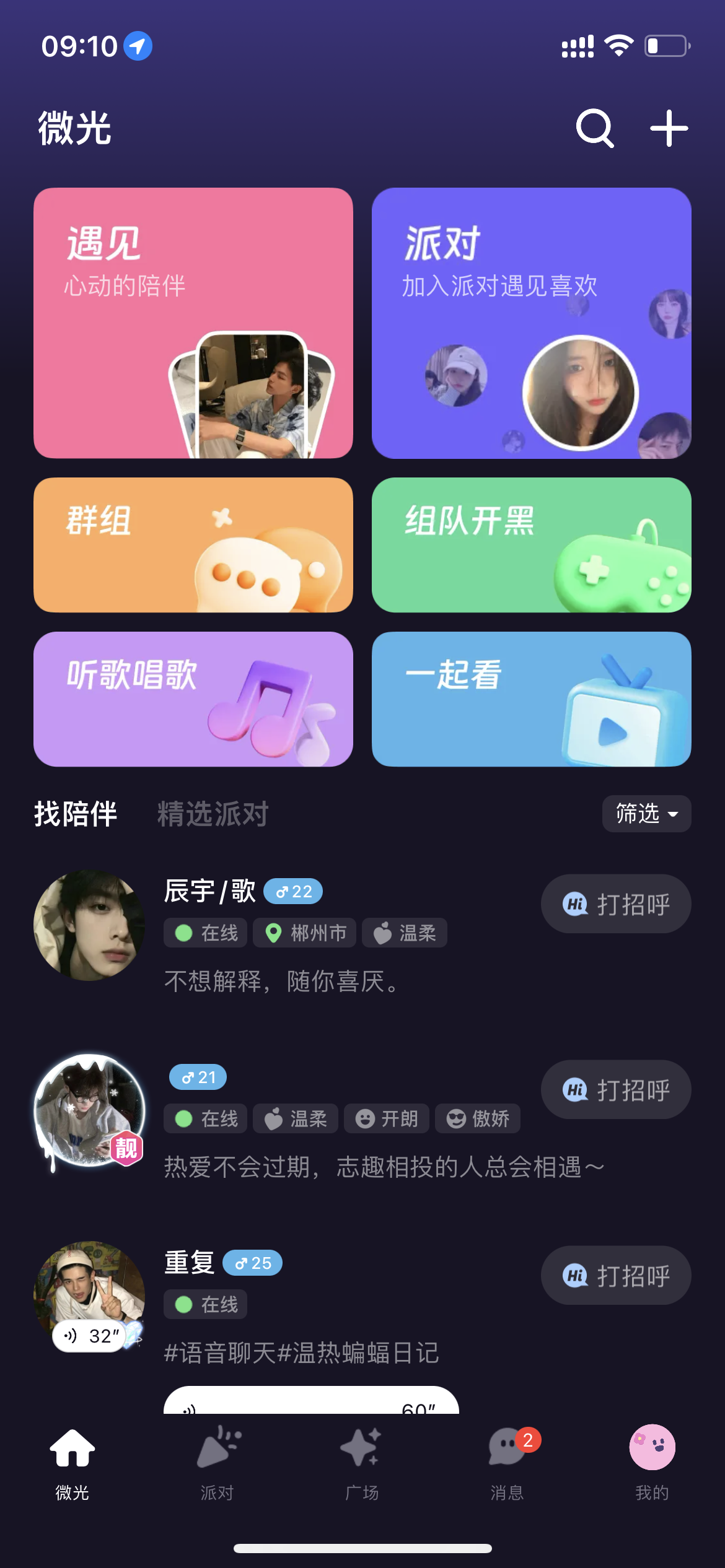Open the 听歌唱歌 card

click(193, 699)
